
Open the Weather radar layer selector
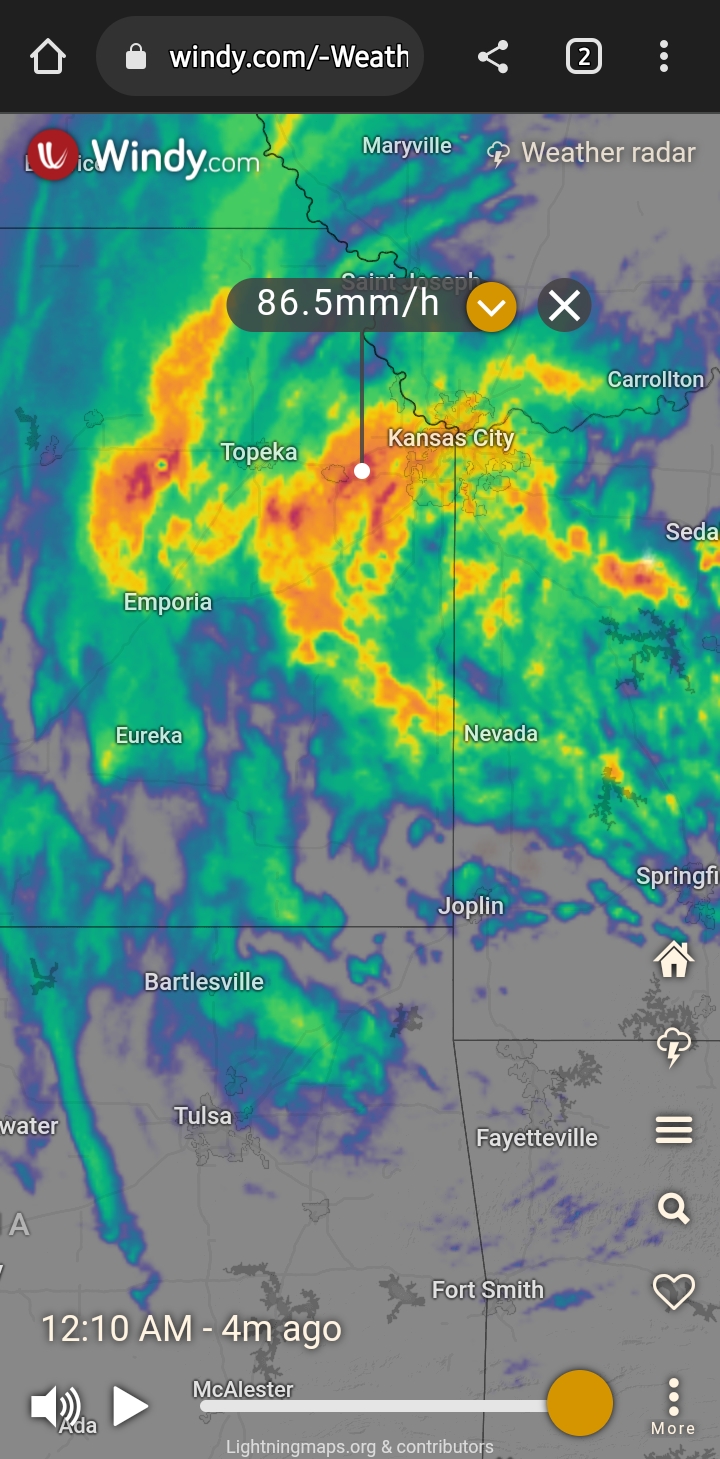[x=592, y=153]
